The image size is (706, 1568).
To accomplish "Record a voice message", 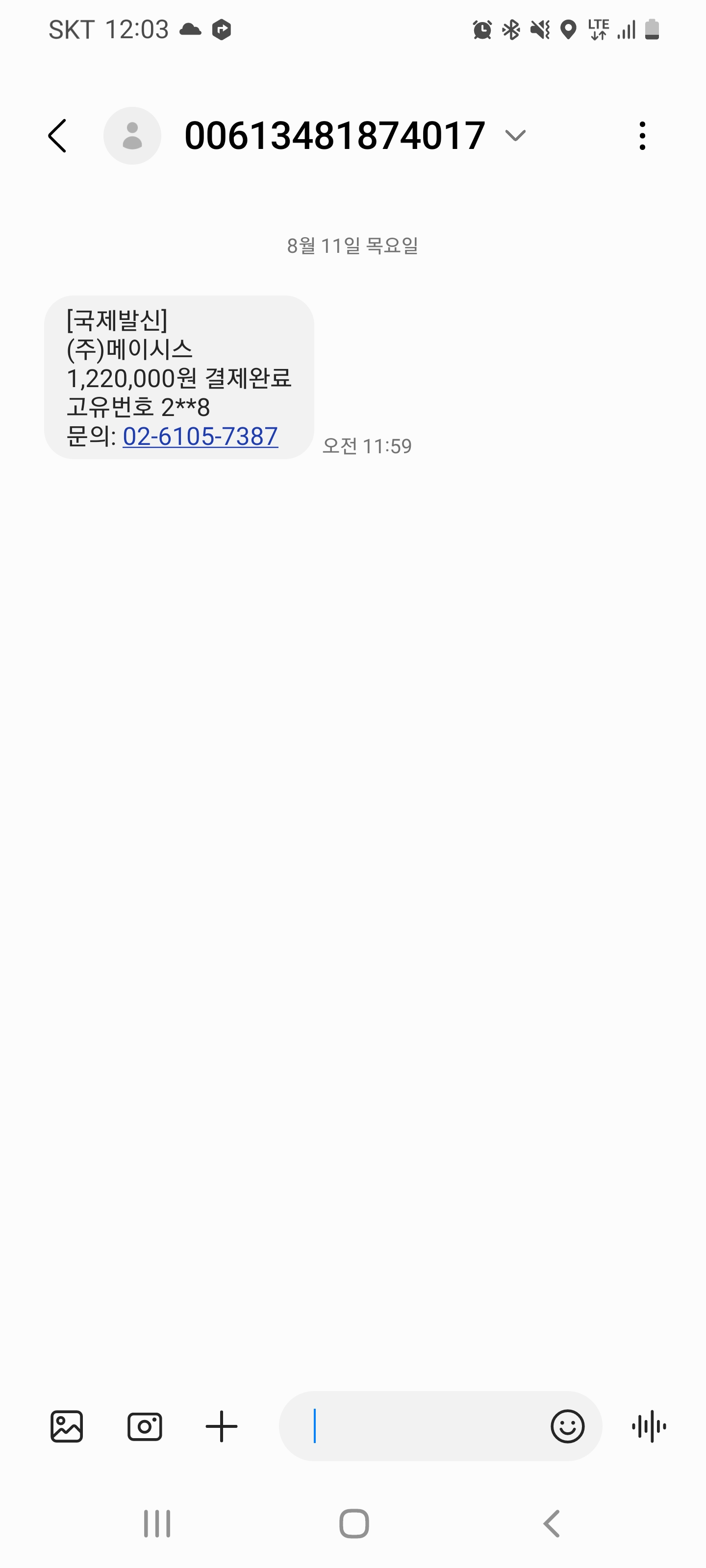I will (x=649, y=1426).
